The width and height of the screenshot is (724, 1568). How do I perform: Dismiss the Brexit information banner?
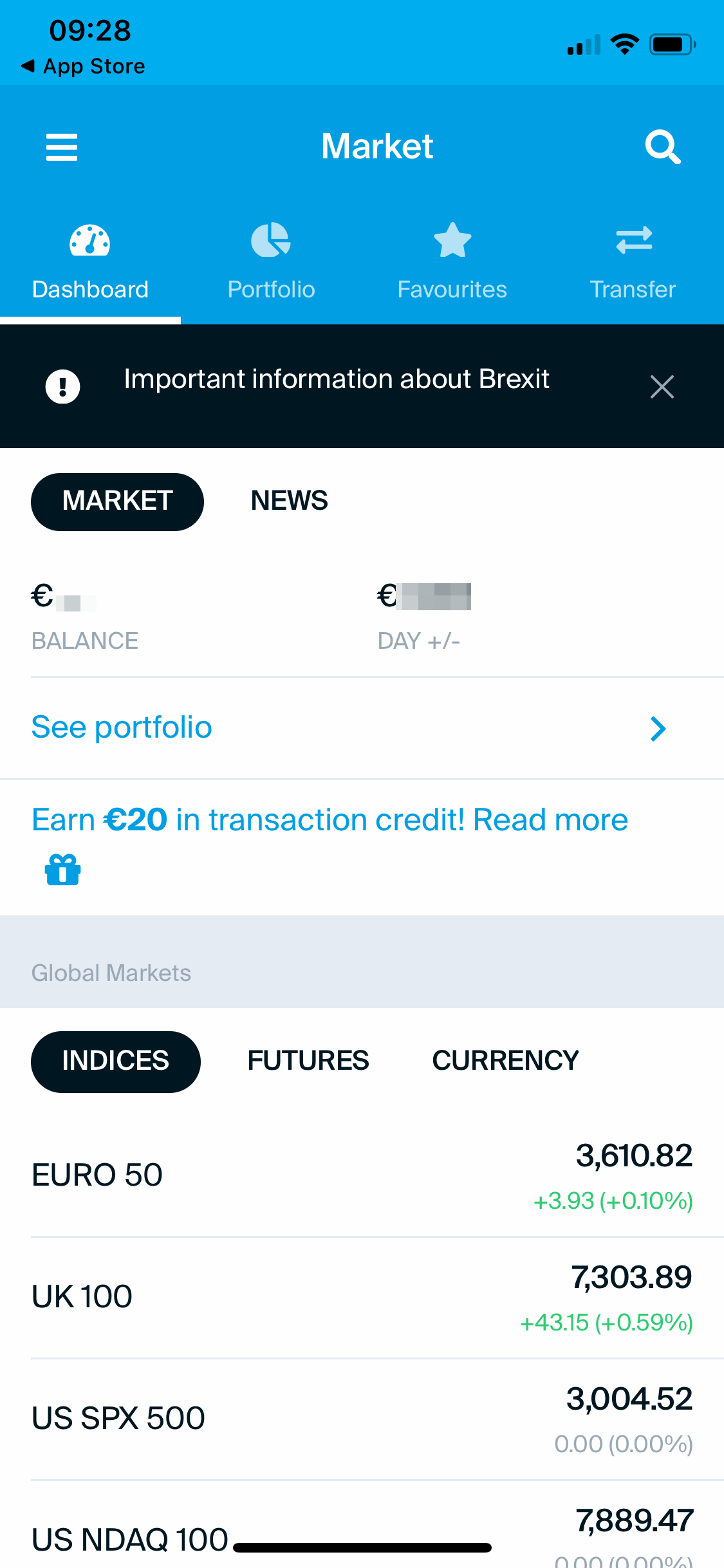click(x=662, y=387)
